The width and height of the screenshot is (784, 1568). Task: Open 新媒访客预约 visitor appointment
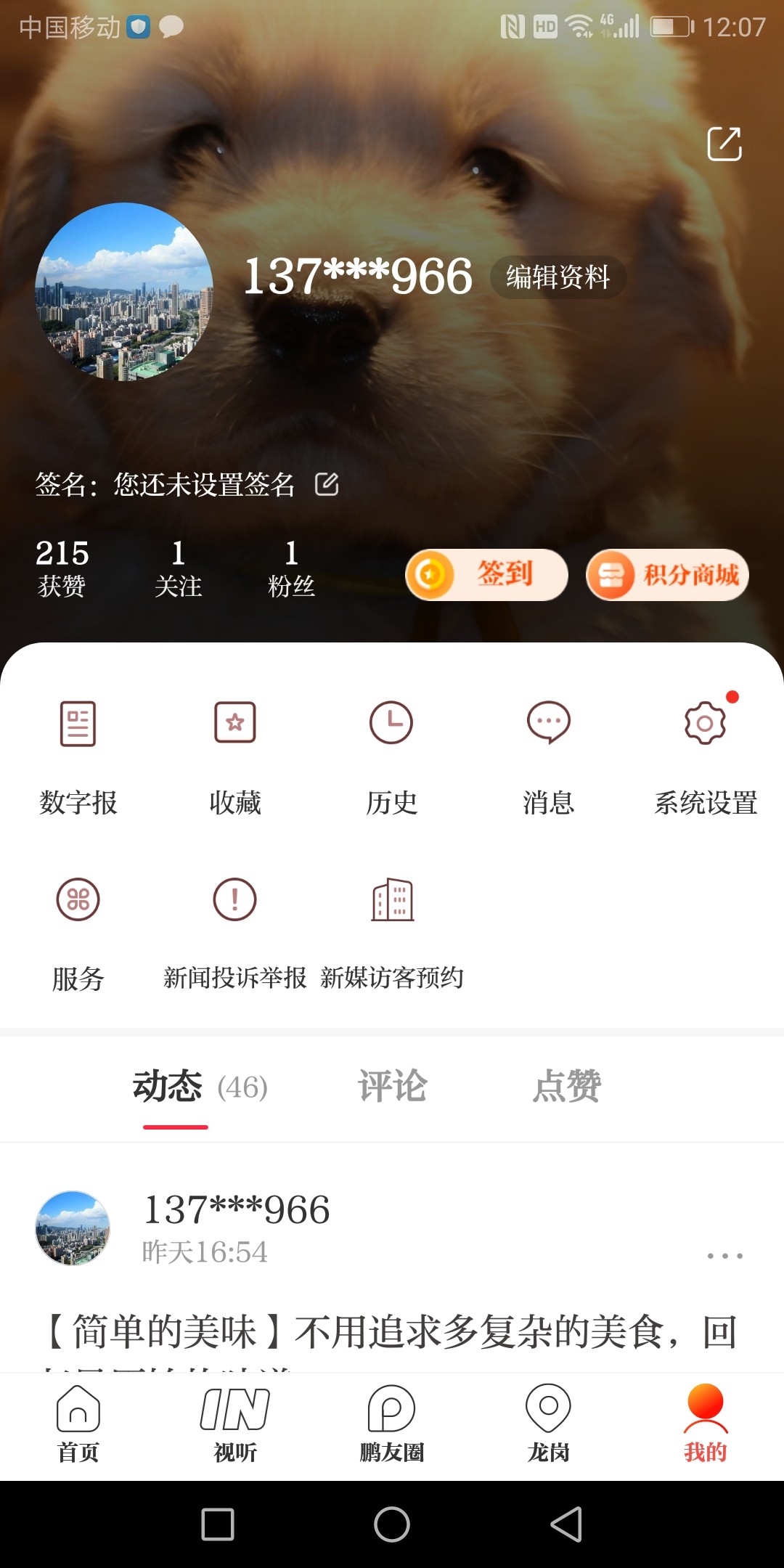pyautogui.click(x=392, y=933)
